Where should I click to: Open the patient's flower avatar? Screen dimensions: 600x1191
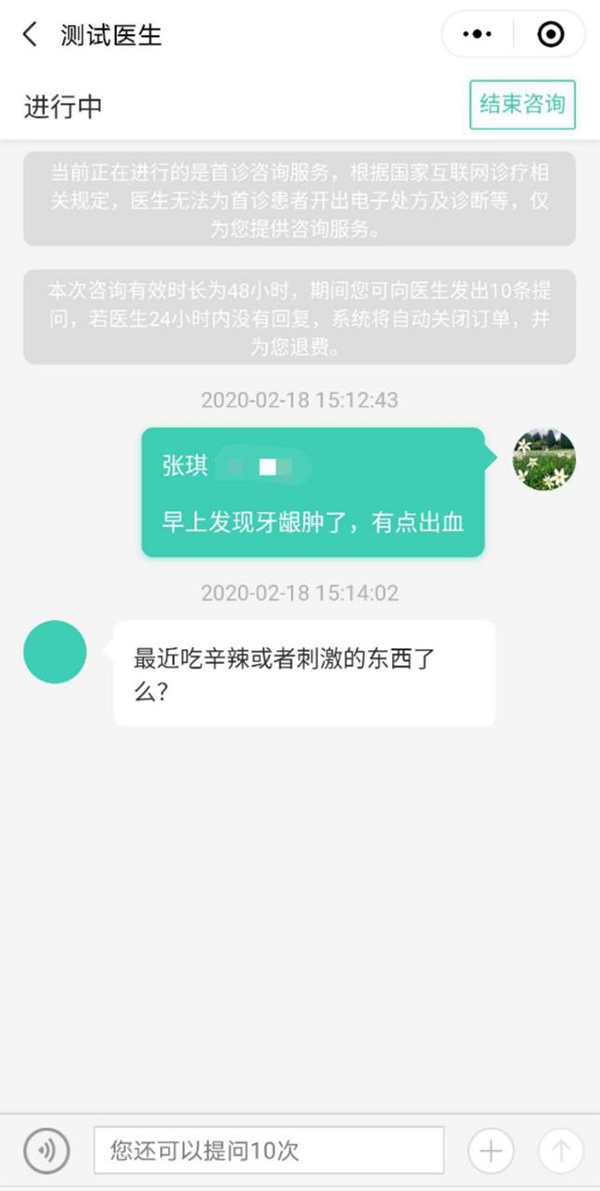[x=544, y=459]
